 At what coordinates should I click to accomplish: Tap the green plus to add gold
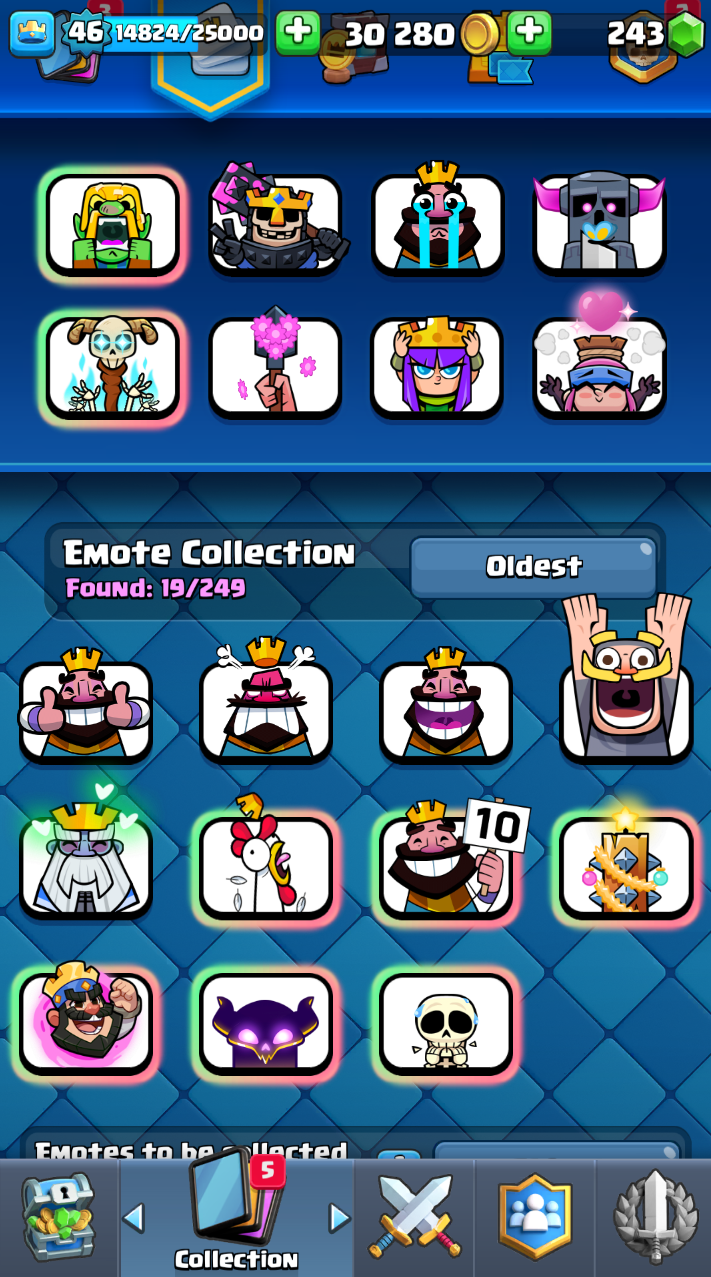[x=529, y=33]
